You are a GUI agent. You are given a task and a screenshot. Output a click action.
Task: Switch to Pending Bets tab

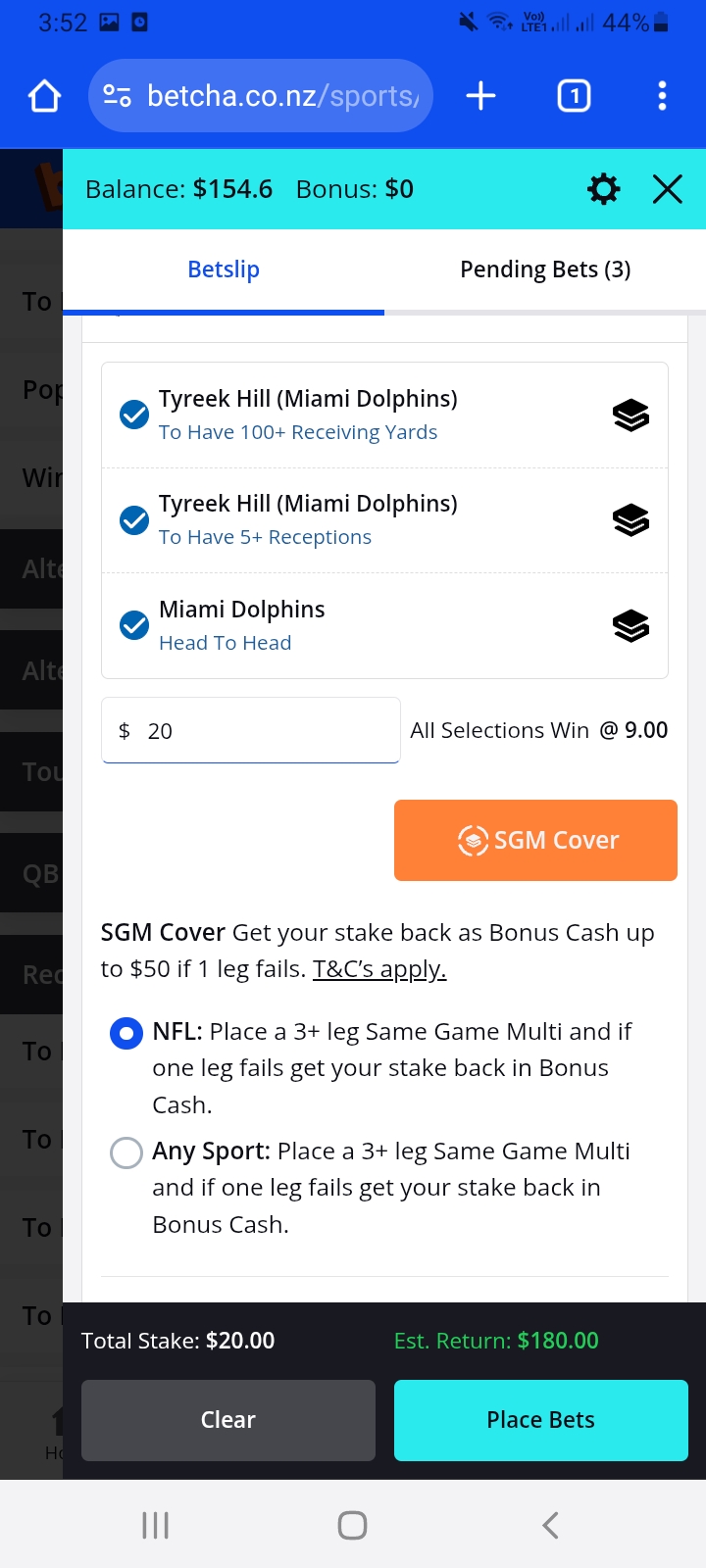click(x=545, y=269)
